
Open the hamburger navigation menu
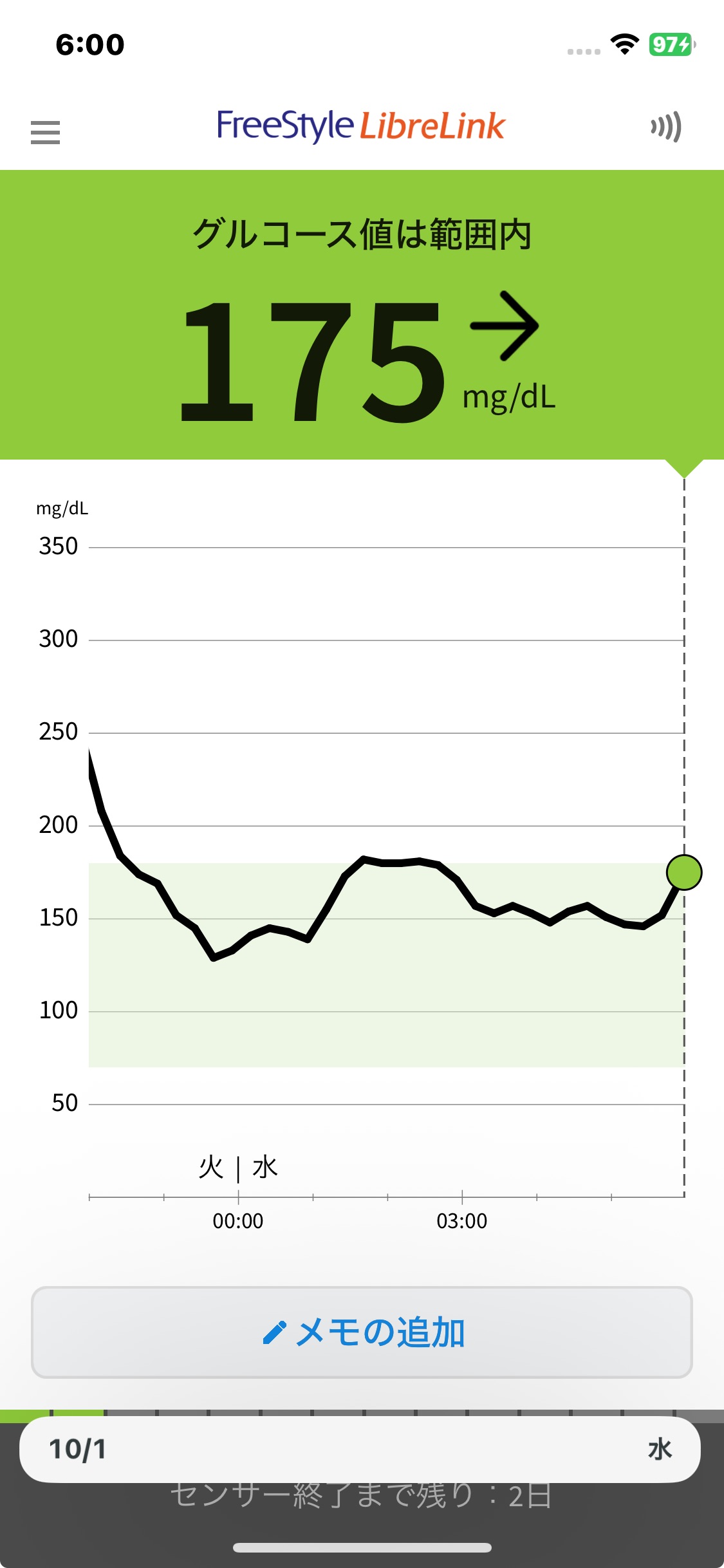click(x=45, y=133)
